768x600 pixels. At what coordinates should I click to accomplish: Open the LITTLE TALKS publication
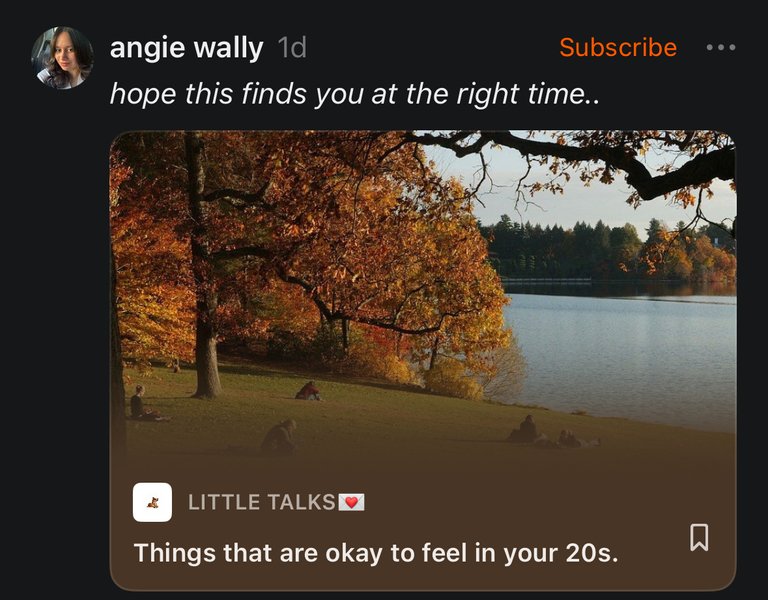tap(263, 502)
